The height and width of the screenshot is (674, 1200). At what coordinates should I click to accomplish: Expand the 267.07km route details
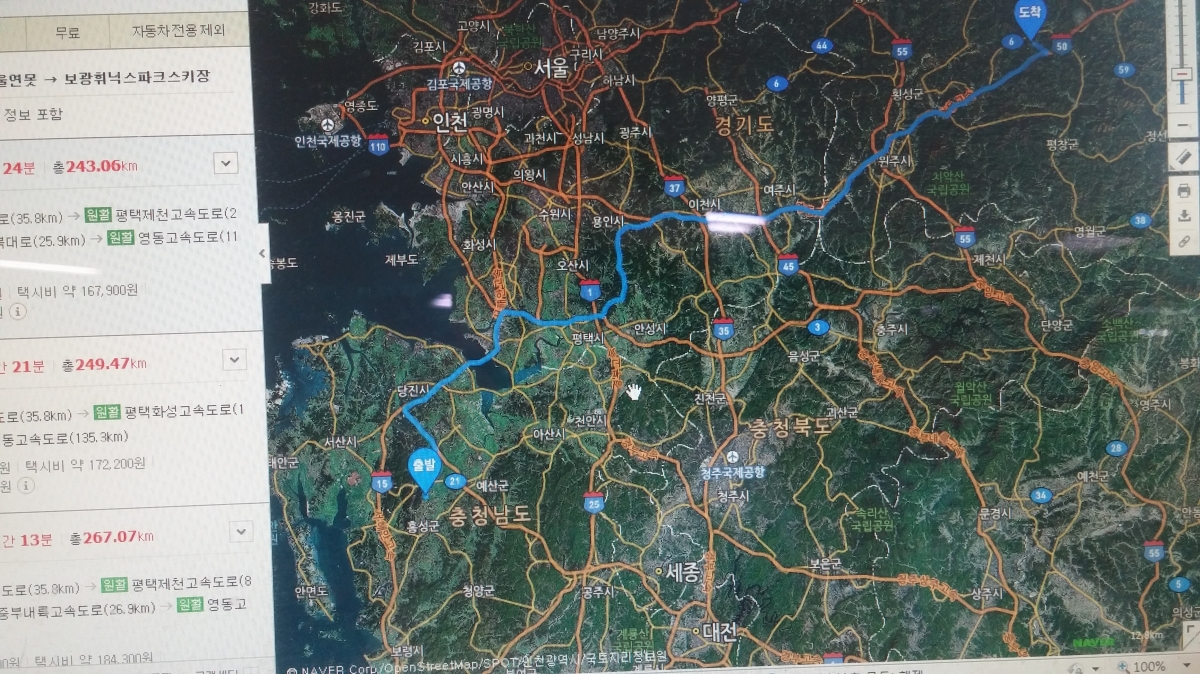[x=243, y=533]
